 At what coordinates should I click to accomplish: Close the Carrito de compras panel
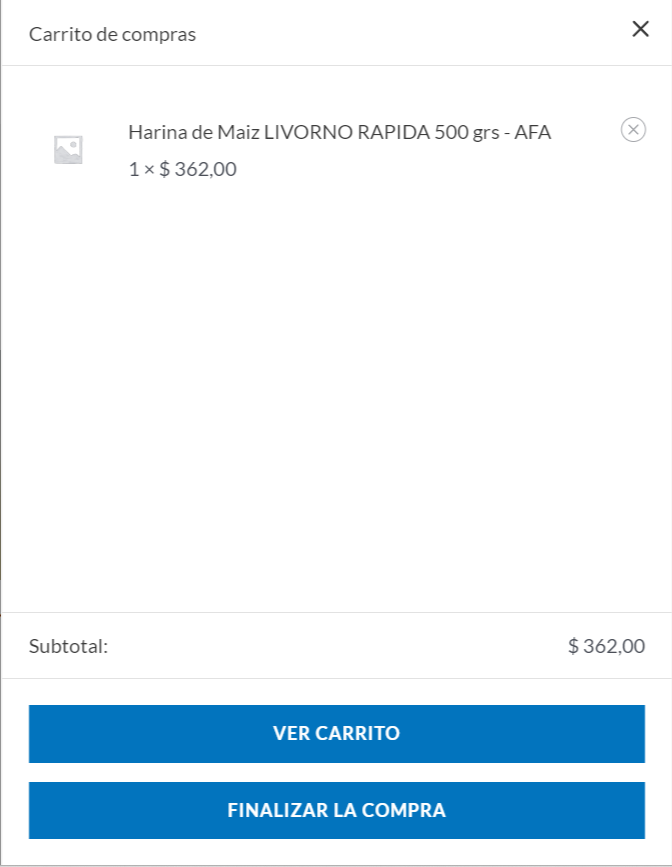tap(641, 29)
